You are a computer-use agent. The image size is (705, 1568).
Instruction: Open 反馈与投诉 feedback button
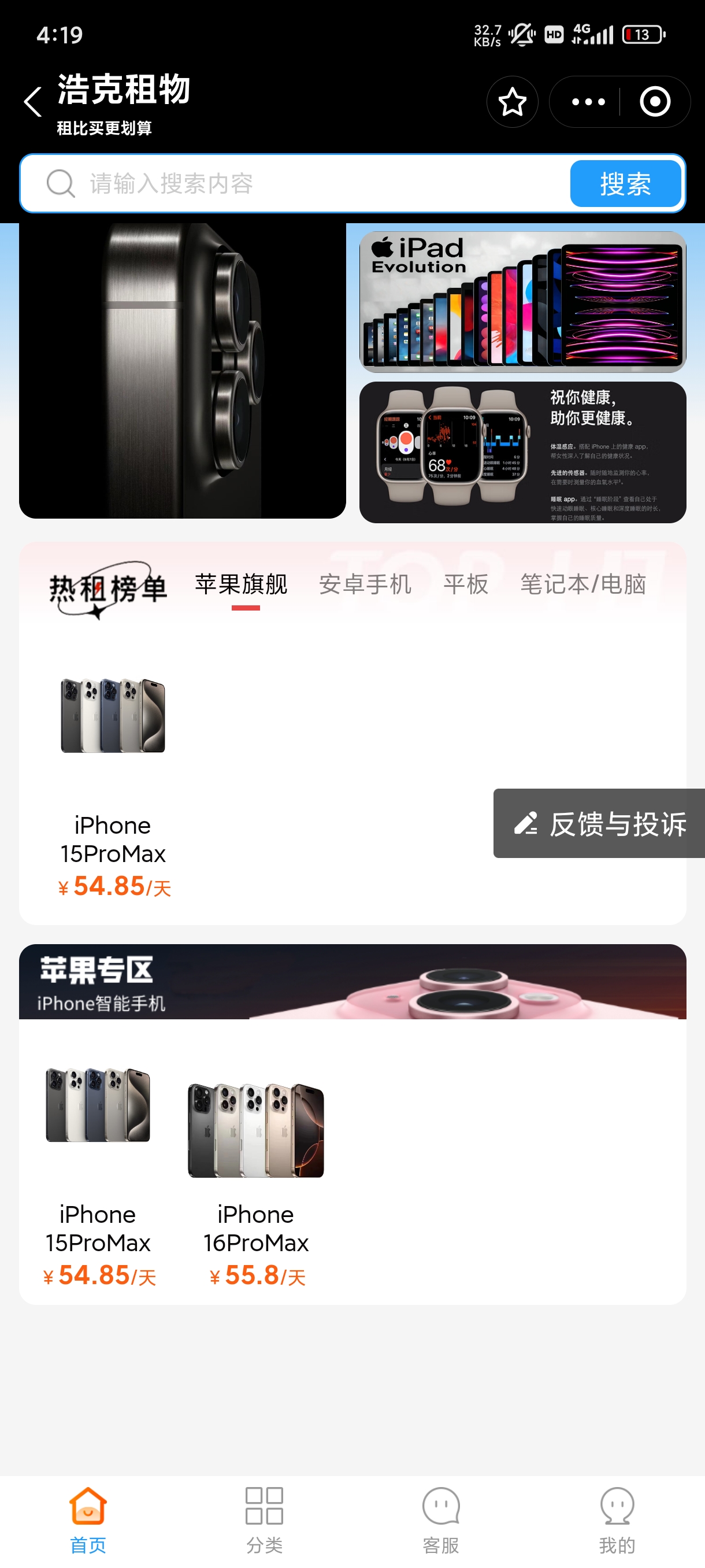coord(599,823)
